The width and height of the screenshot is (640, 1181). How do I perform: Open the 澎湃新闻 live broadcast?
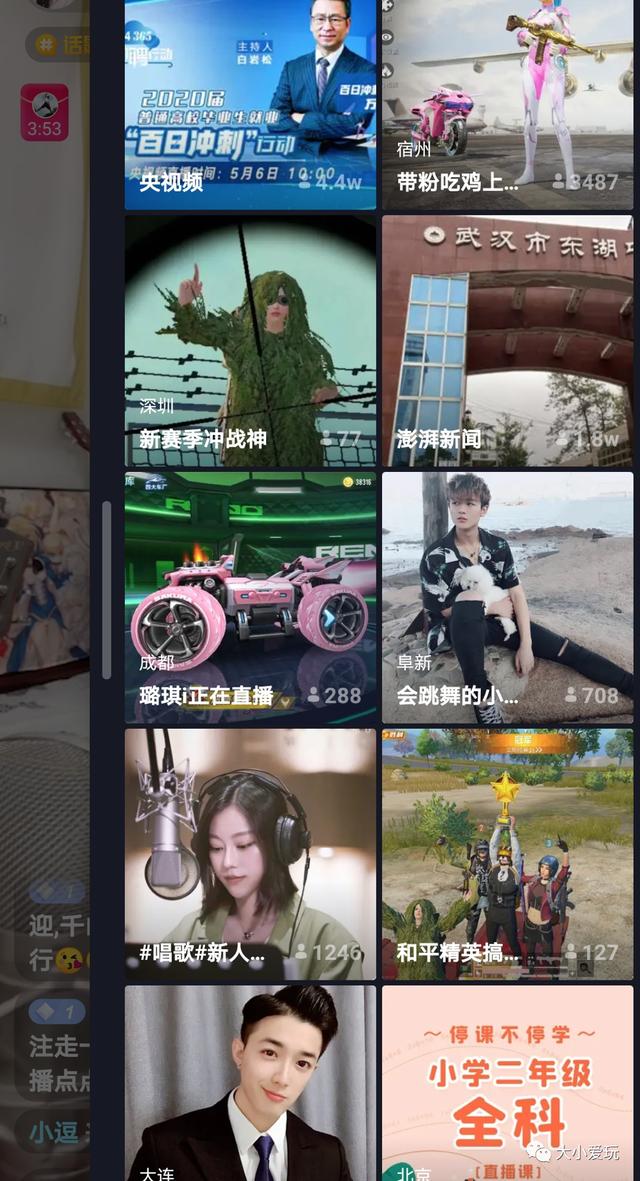[x=507, y=340]
